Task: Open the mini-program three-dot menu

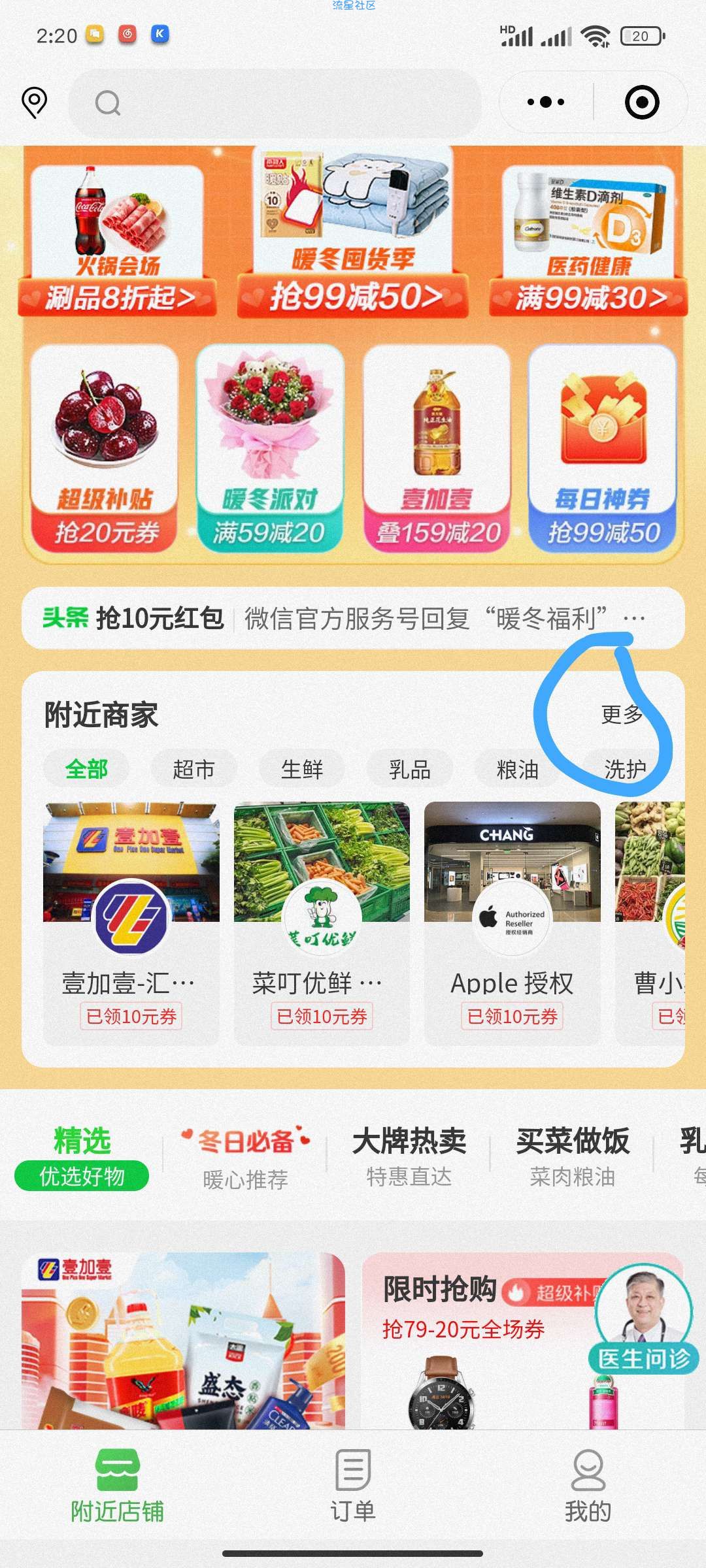Action: pos(546,103)
